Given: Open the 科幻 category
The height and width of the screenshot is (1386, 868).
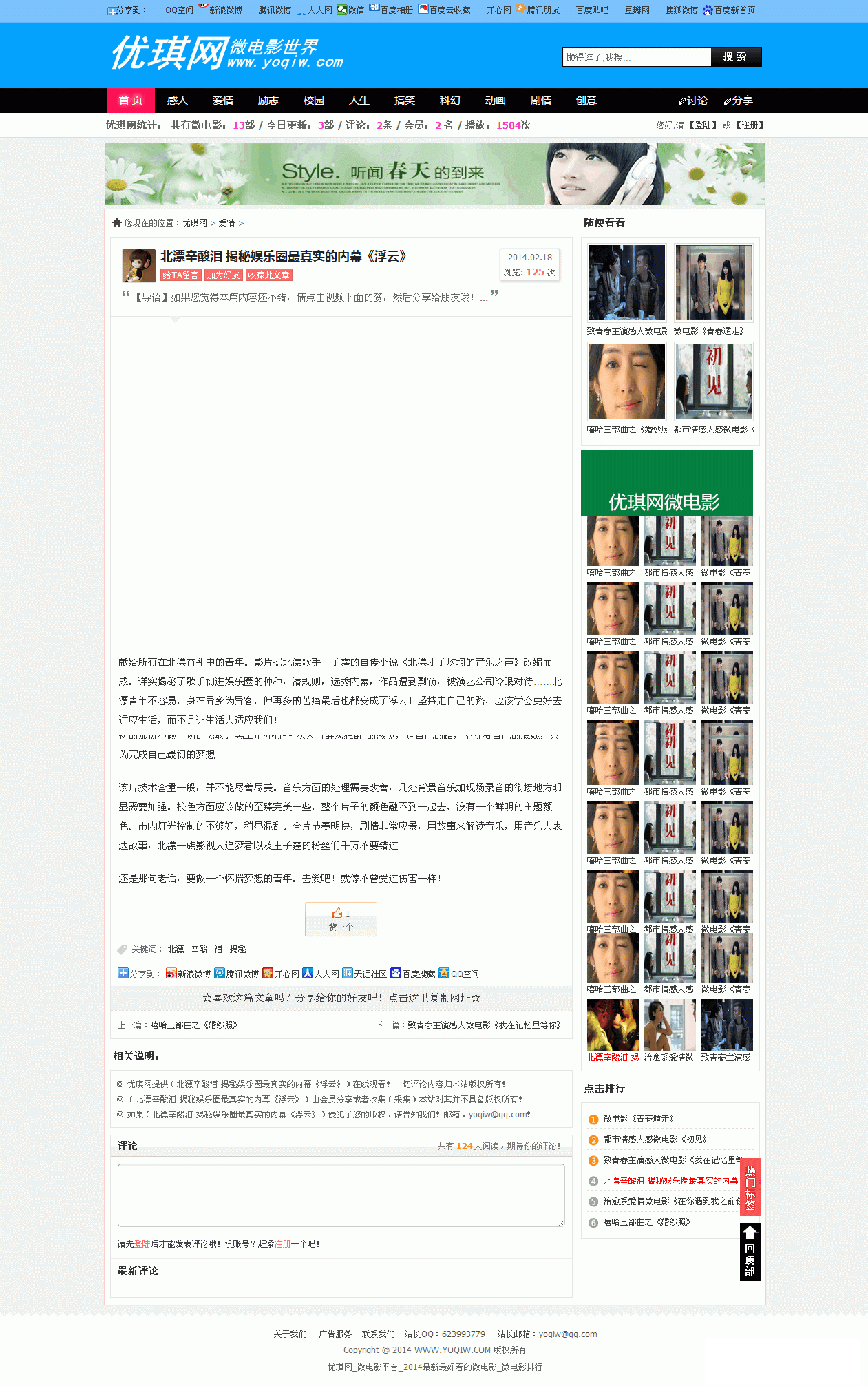Looking at the screenshot, I should click(449, 101).
